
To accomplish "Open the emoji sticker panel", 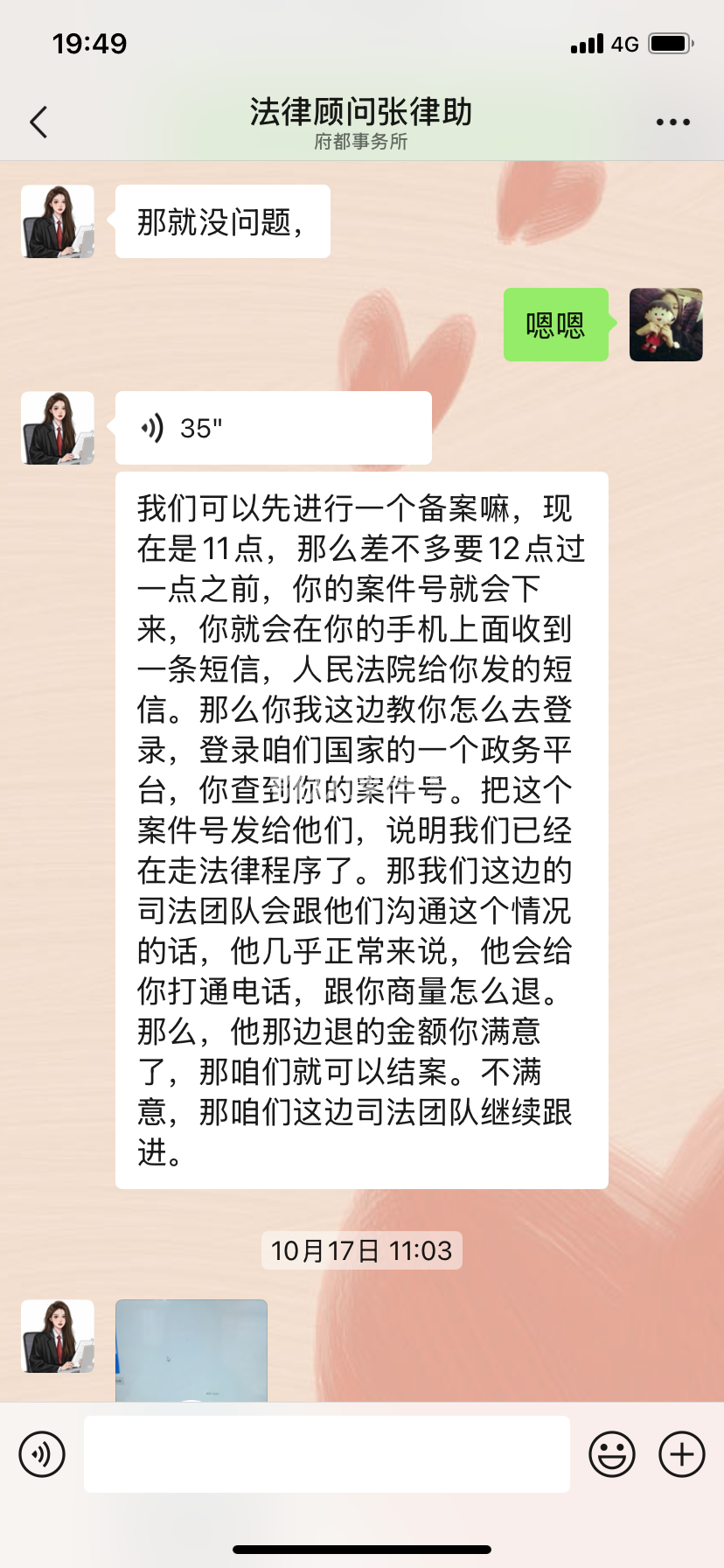I will coord(612,1454).
